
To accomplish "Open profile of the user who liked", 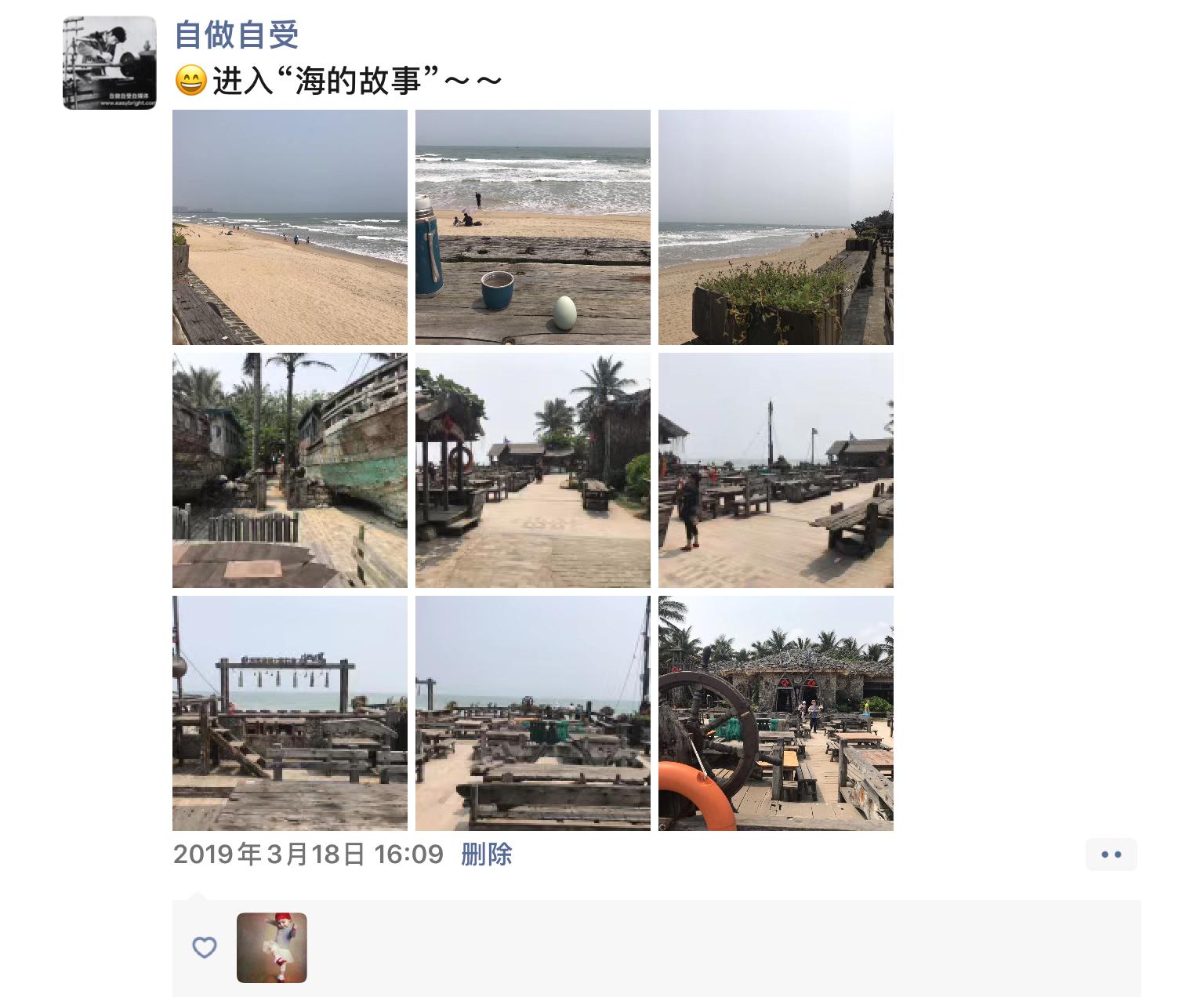I will pyautogui.click(x=271, y=948).
